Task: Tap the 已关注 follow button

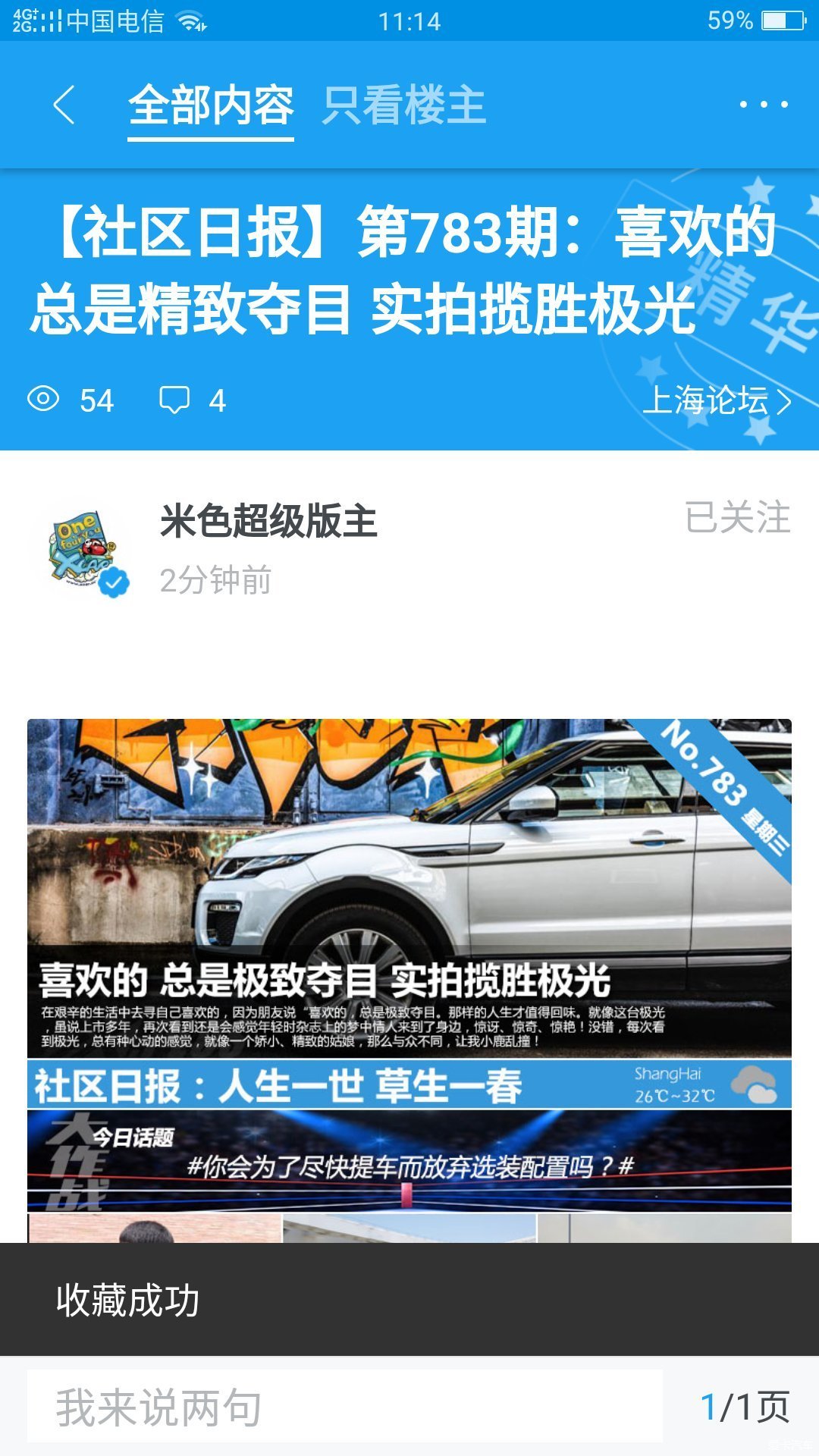Action: (737, 517)
